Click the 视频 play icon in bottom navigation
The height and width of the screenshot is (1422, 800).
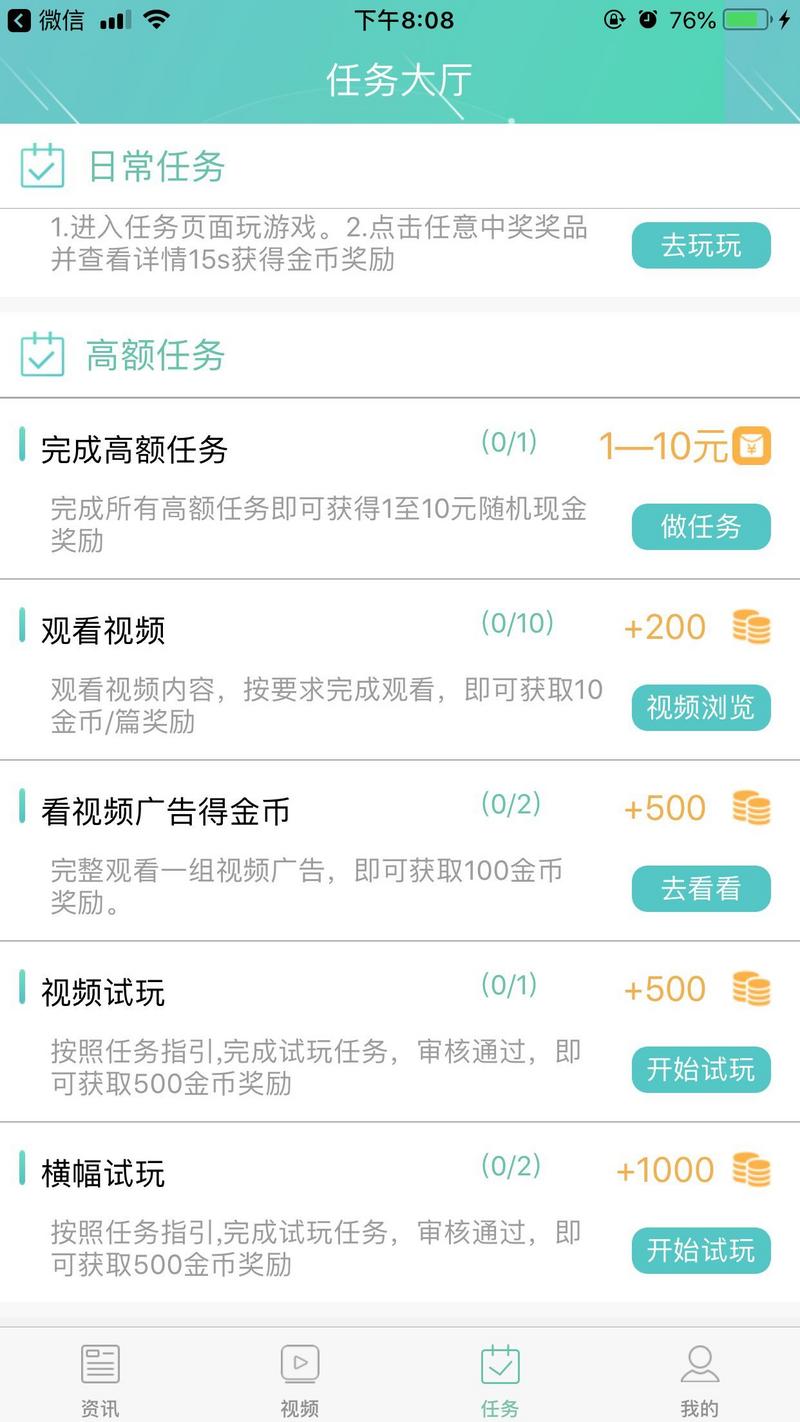pyautogui.click(x=299, y=1362)
